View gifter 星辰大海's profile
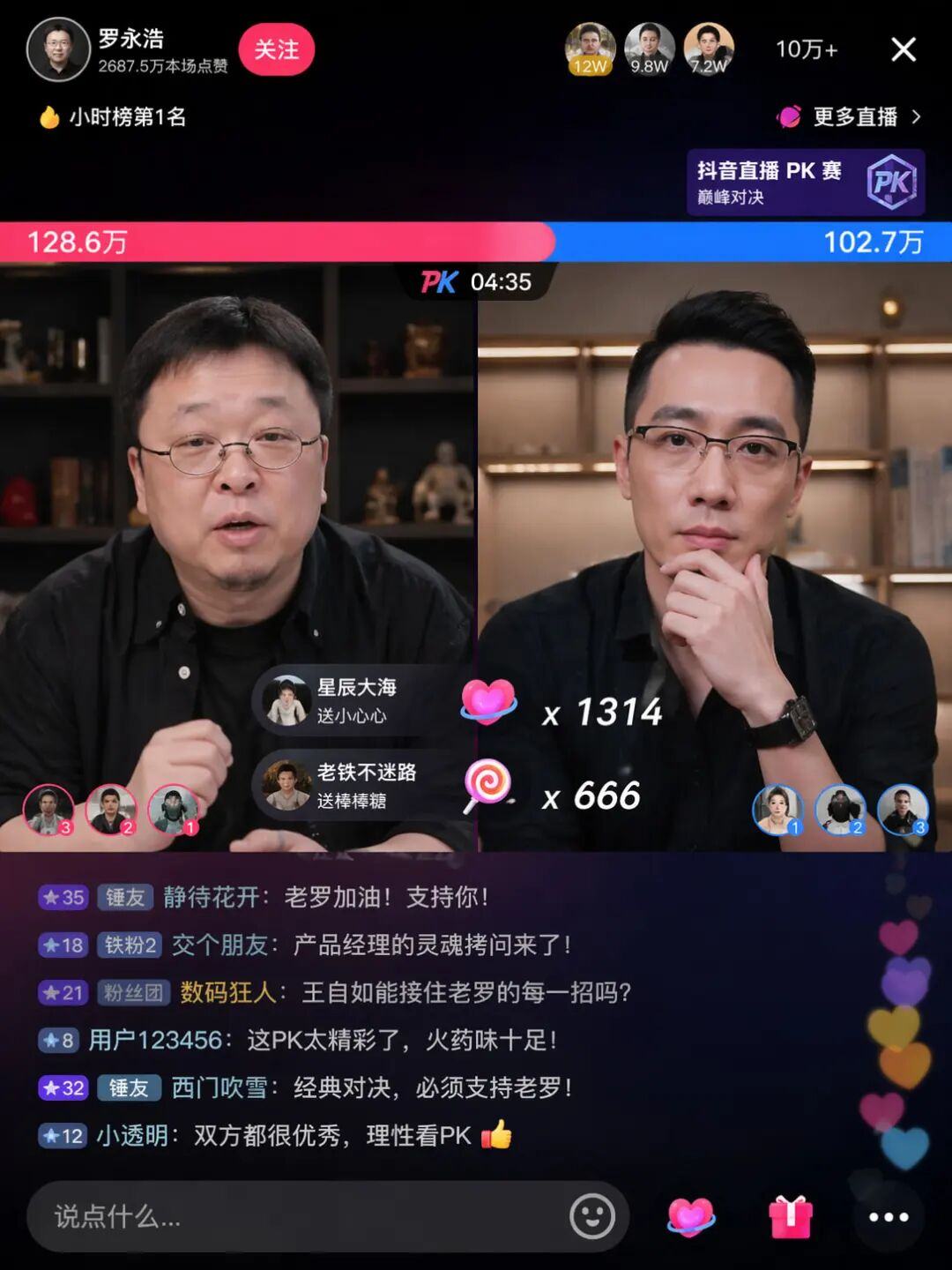The height and width of the screenshot is (1270, 952). [x=286, y=700]
